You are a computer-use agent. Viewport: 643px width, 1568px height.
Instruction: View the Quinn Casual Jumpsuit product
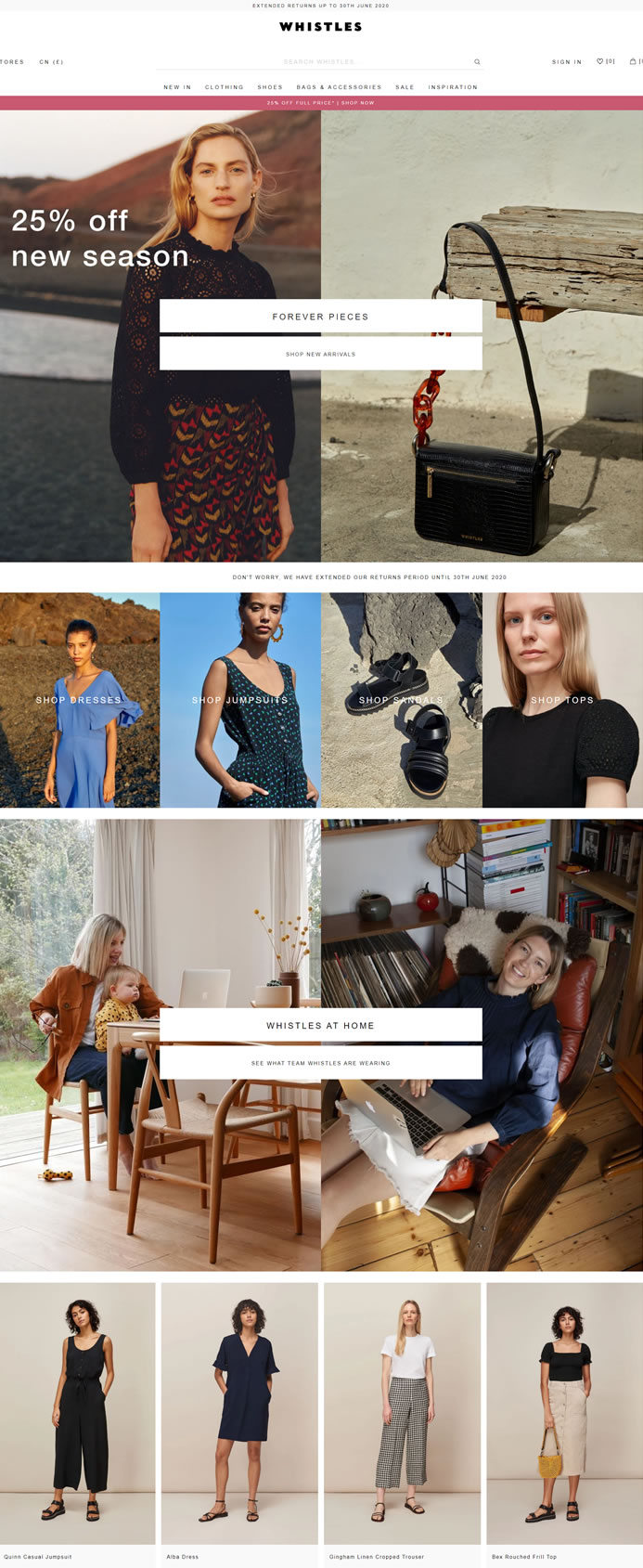[78, 1411]
